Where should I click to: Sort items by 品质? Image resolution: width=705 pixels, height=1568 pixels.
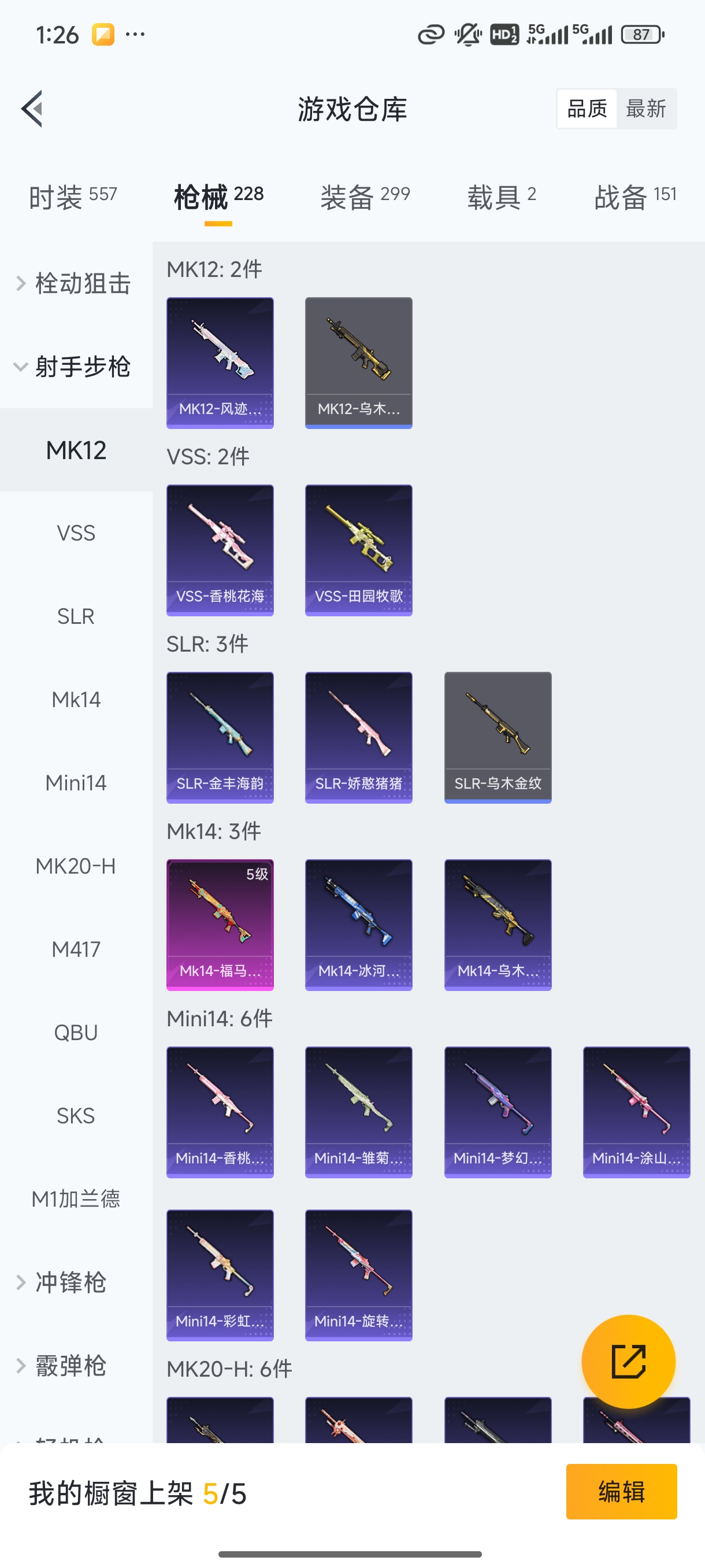587,109
